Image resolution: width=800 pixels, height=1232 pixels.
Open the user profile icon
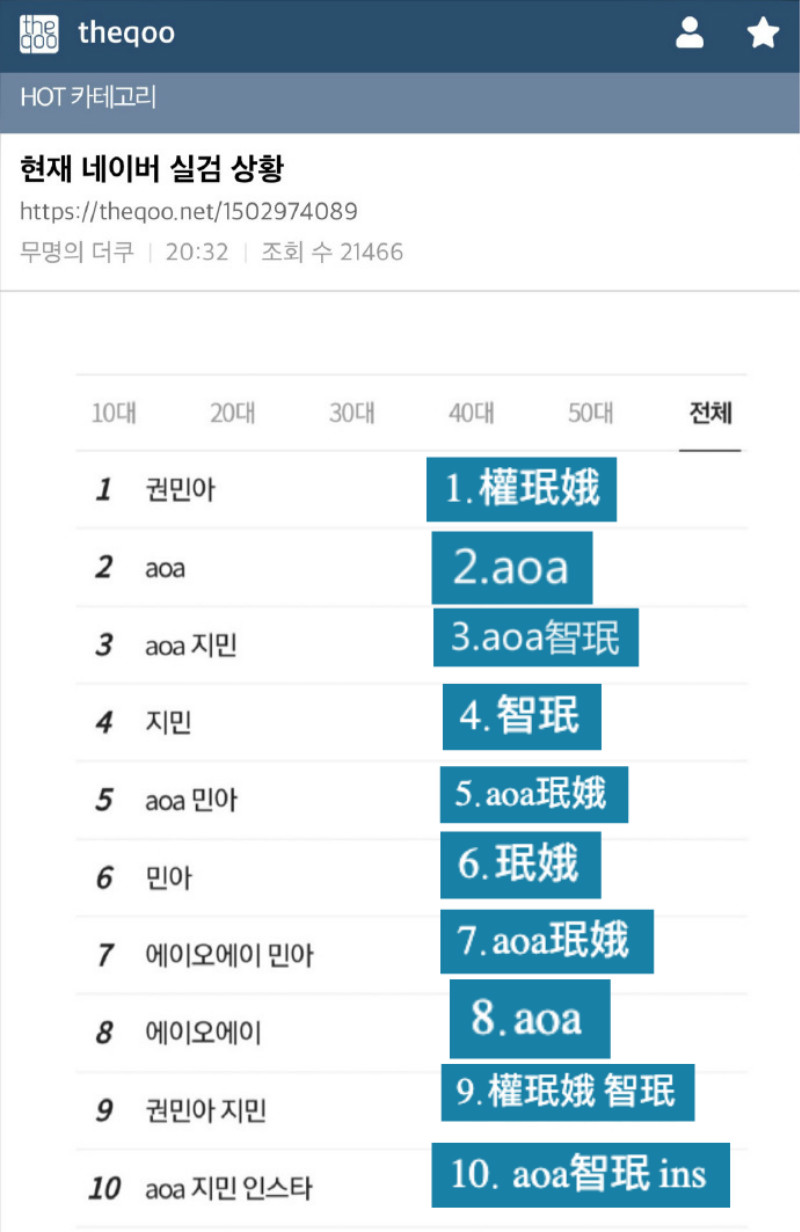pyautogui.click(x=690, y=34)
